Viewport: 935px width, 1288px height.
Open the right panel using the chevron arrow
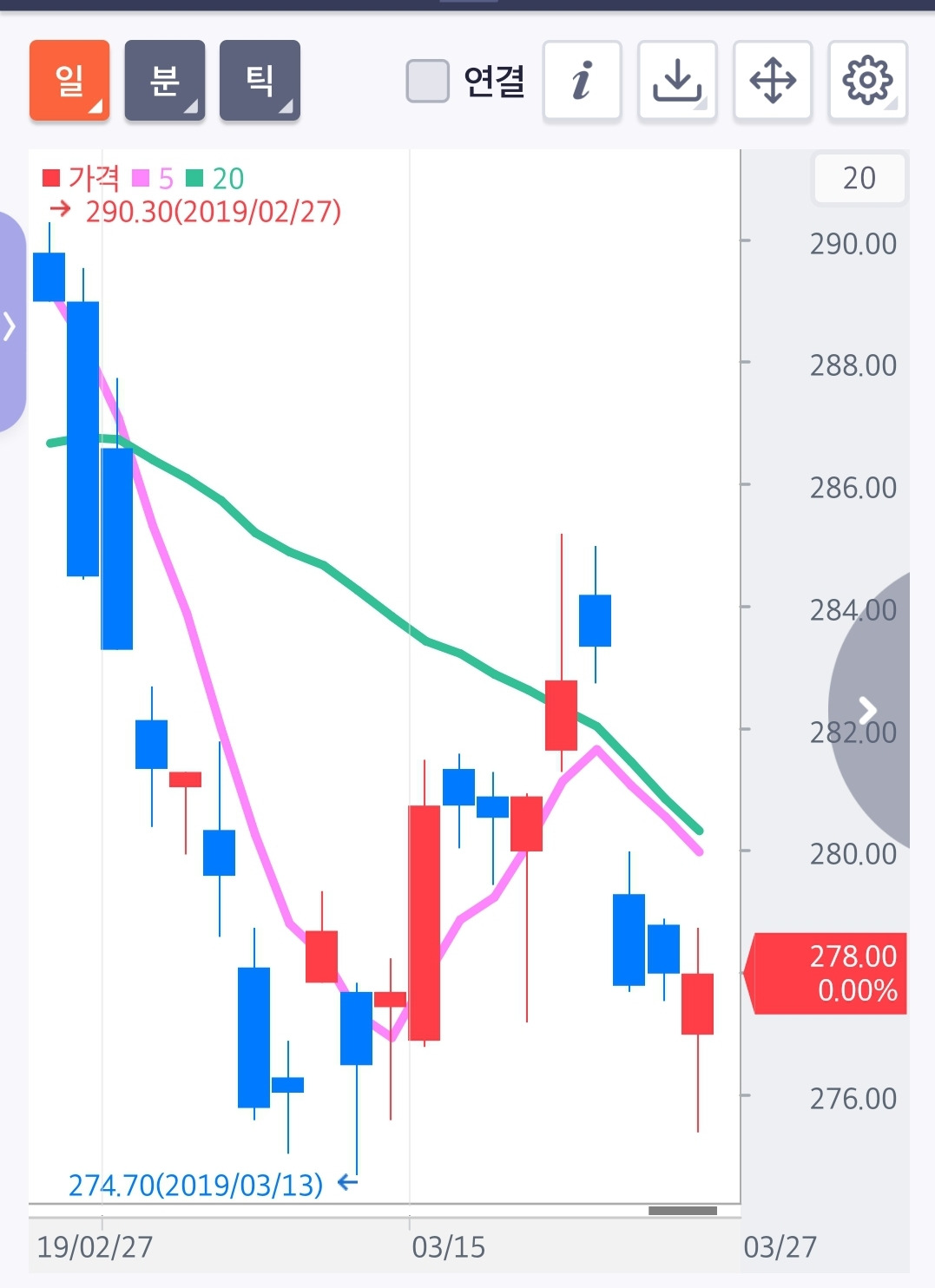(x=866, y=710)
